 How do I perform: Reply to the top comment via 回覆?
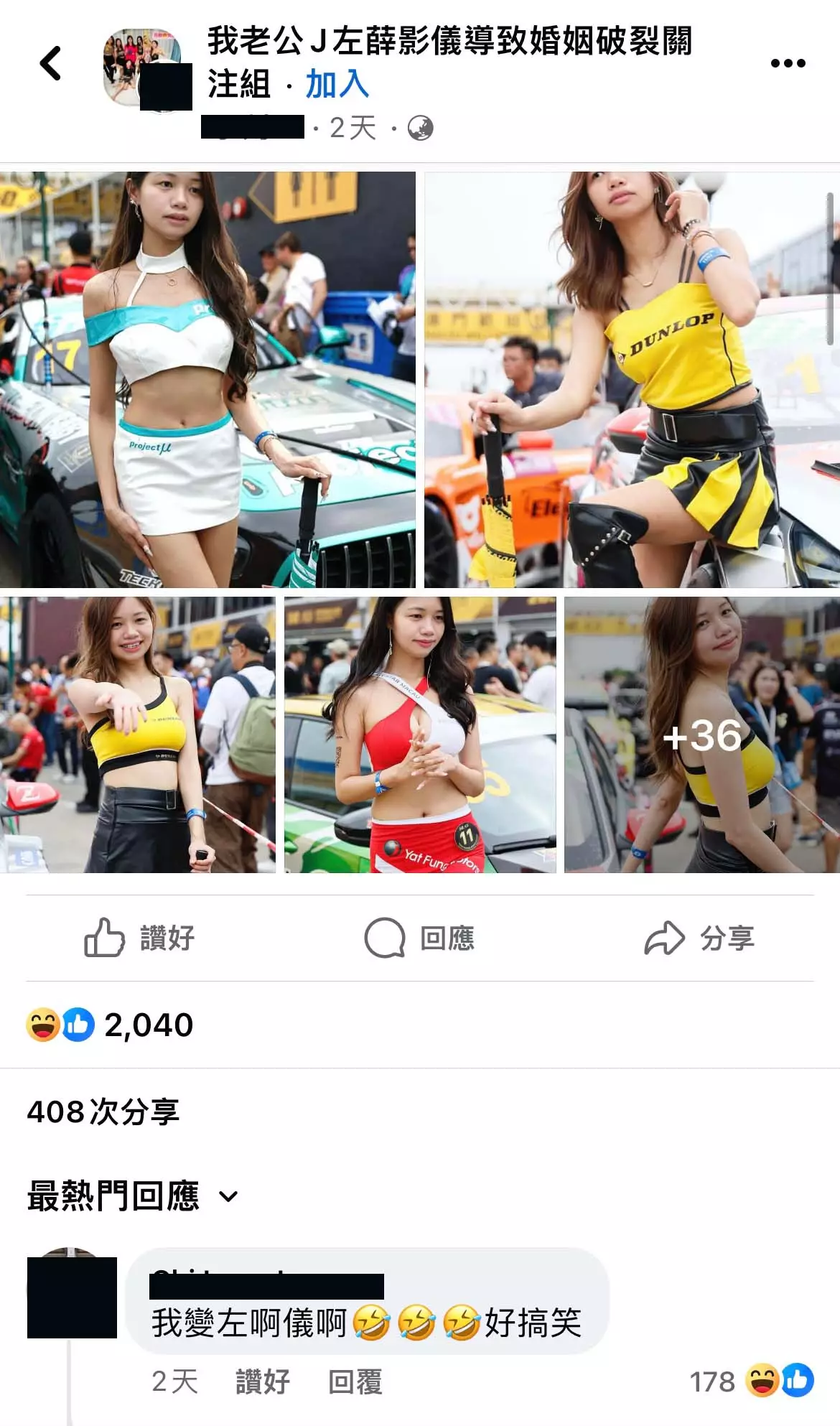[x=355, y=1381]
